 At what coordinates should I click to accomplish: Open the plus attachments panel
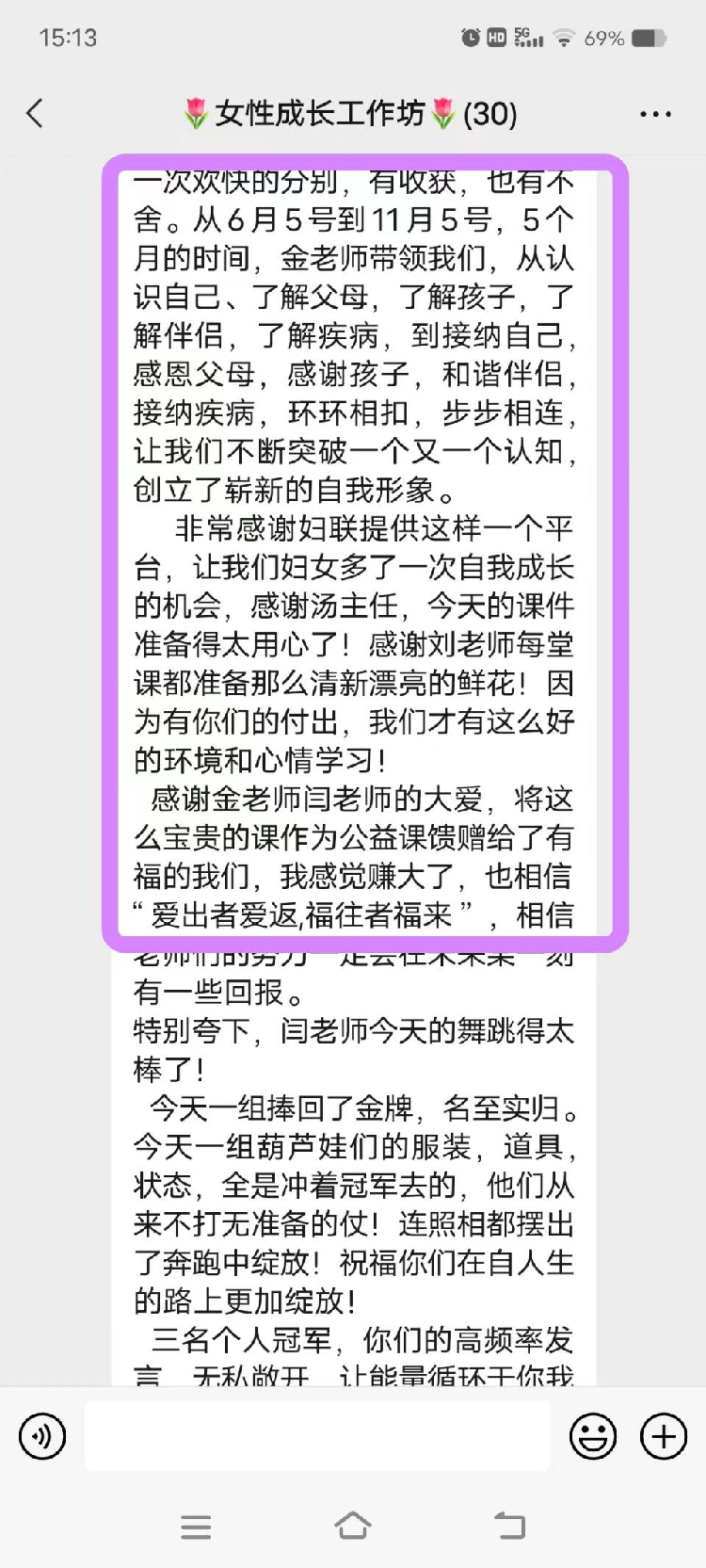pos(664,1436)
